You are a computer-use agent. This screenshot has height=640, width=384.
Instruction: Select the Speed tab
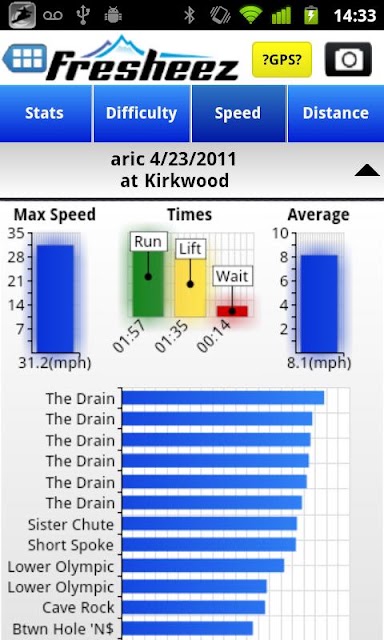point(238,113)
